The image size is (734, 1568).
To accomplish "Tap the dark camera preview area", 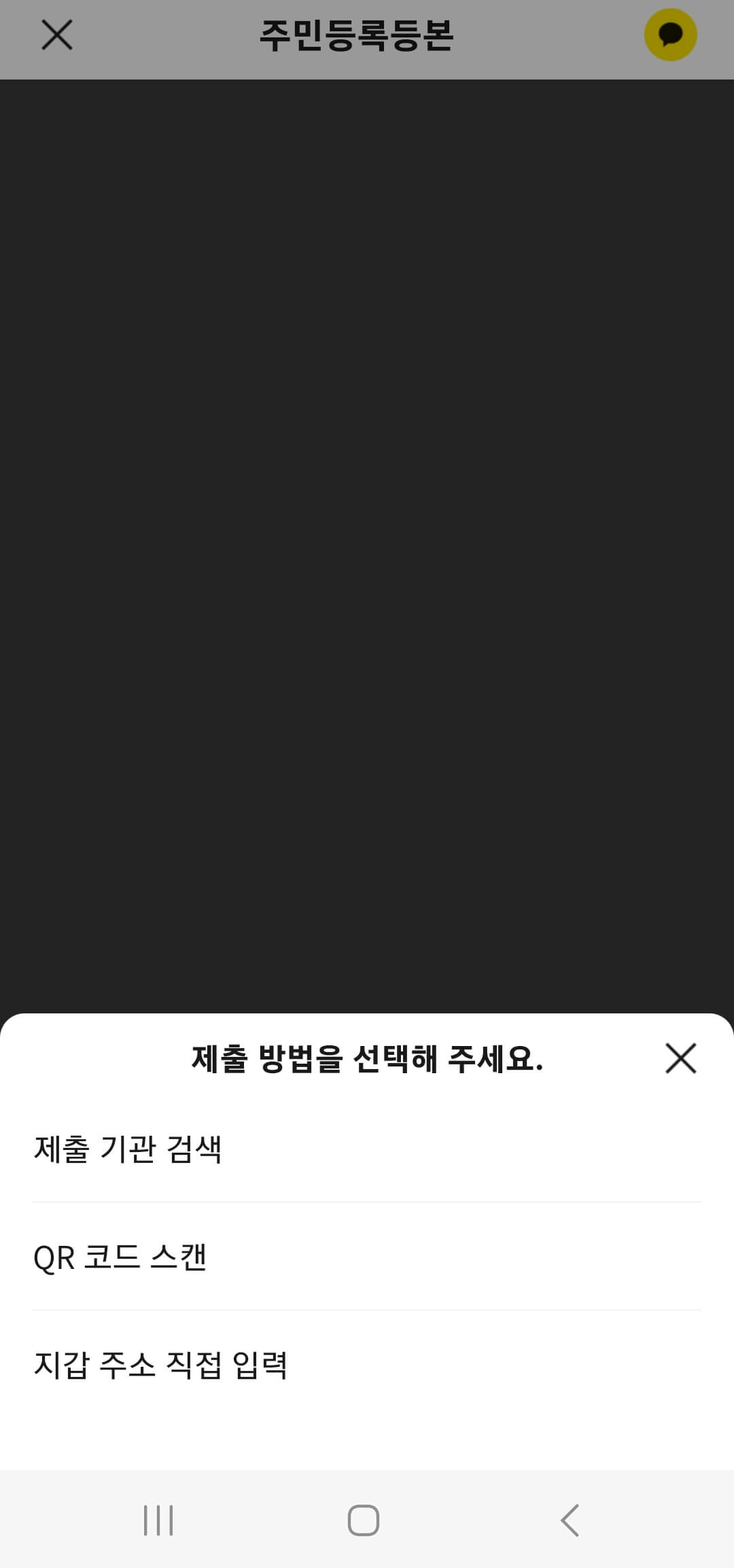I will pyautogui.click(x=367, y=544).
